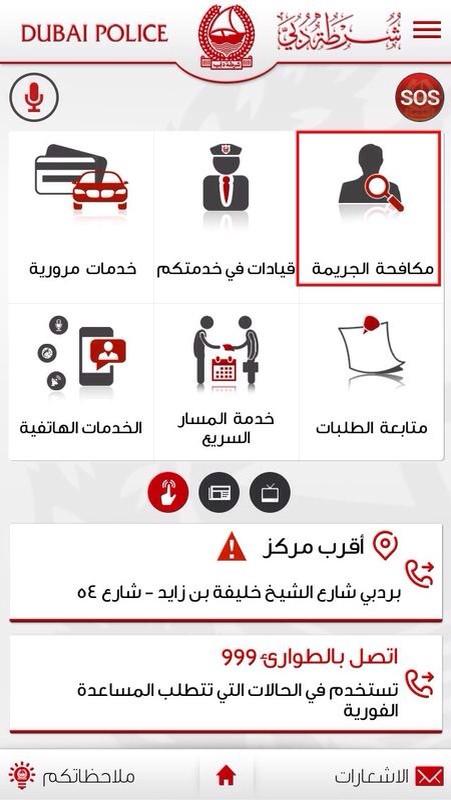Viewport: 451px width, 800px height.
Task: Switch to the TV media icon
Action: tap(270, 493)
